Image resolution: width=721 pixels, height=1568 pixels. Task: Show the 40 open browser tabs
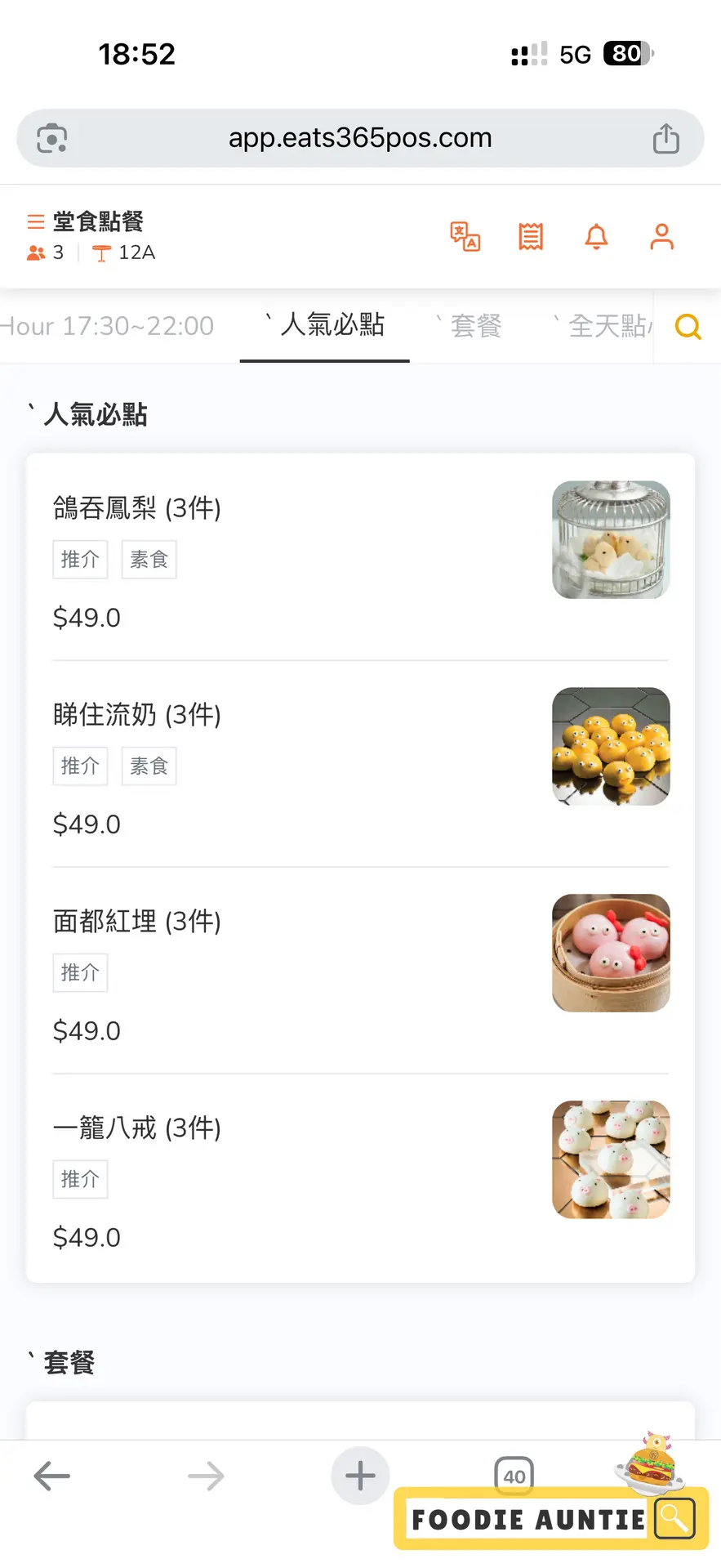pos(514,1476)
